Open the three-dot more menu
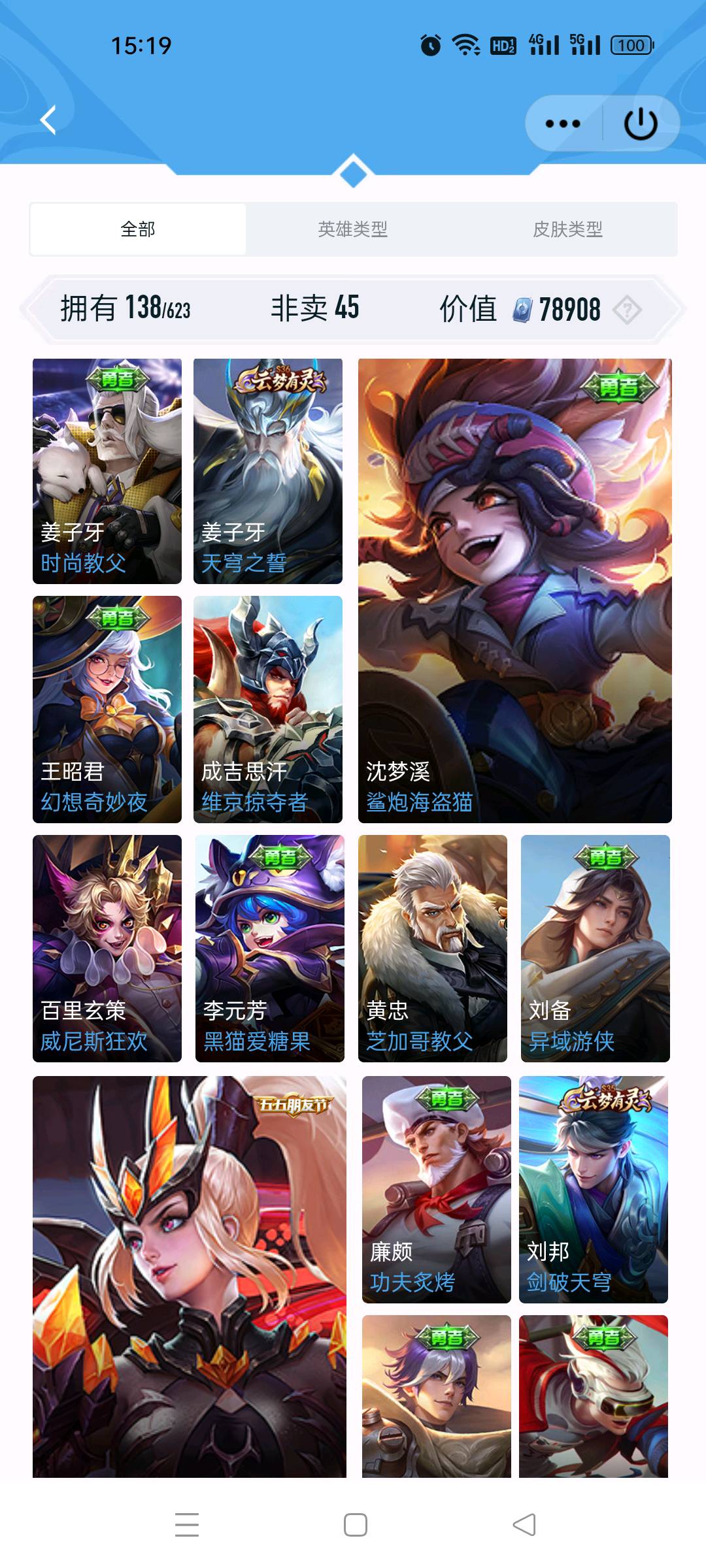Image resolution: width=706 pixels, height=1568 pixels. pos(562,123)
